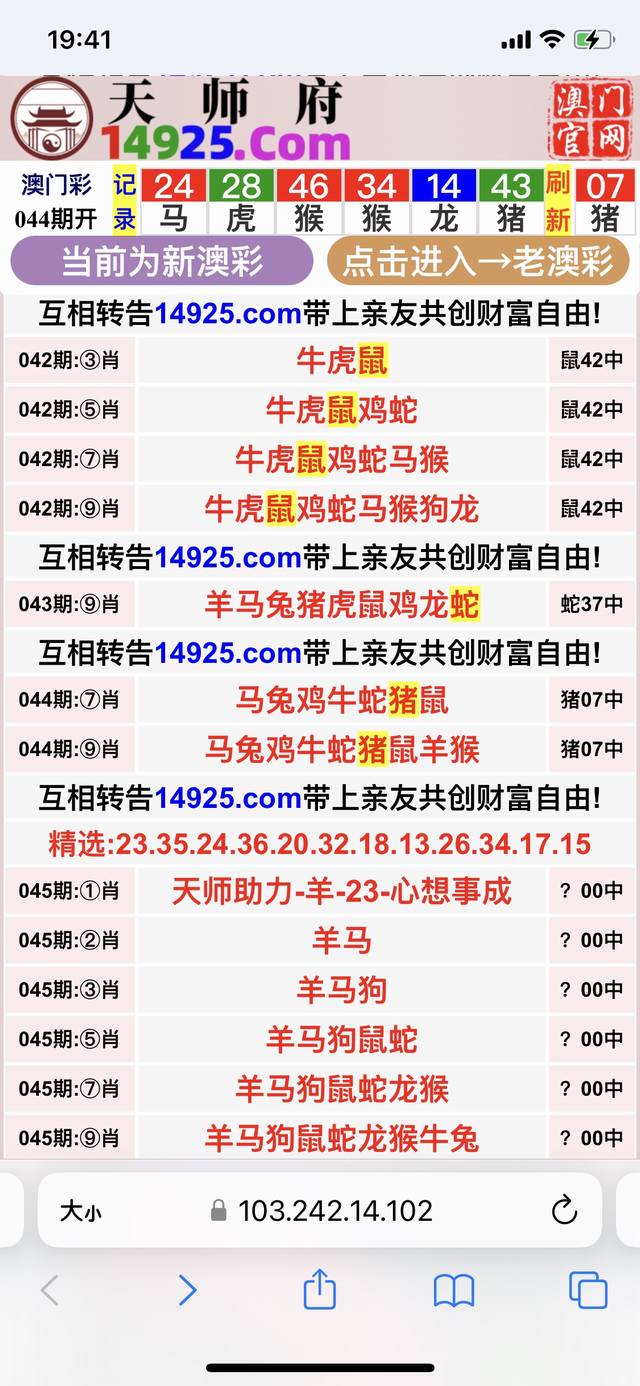
Task: Open the 记录 history link
Action: click(x=124, y=200)
